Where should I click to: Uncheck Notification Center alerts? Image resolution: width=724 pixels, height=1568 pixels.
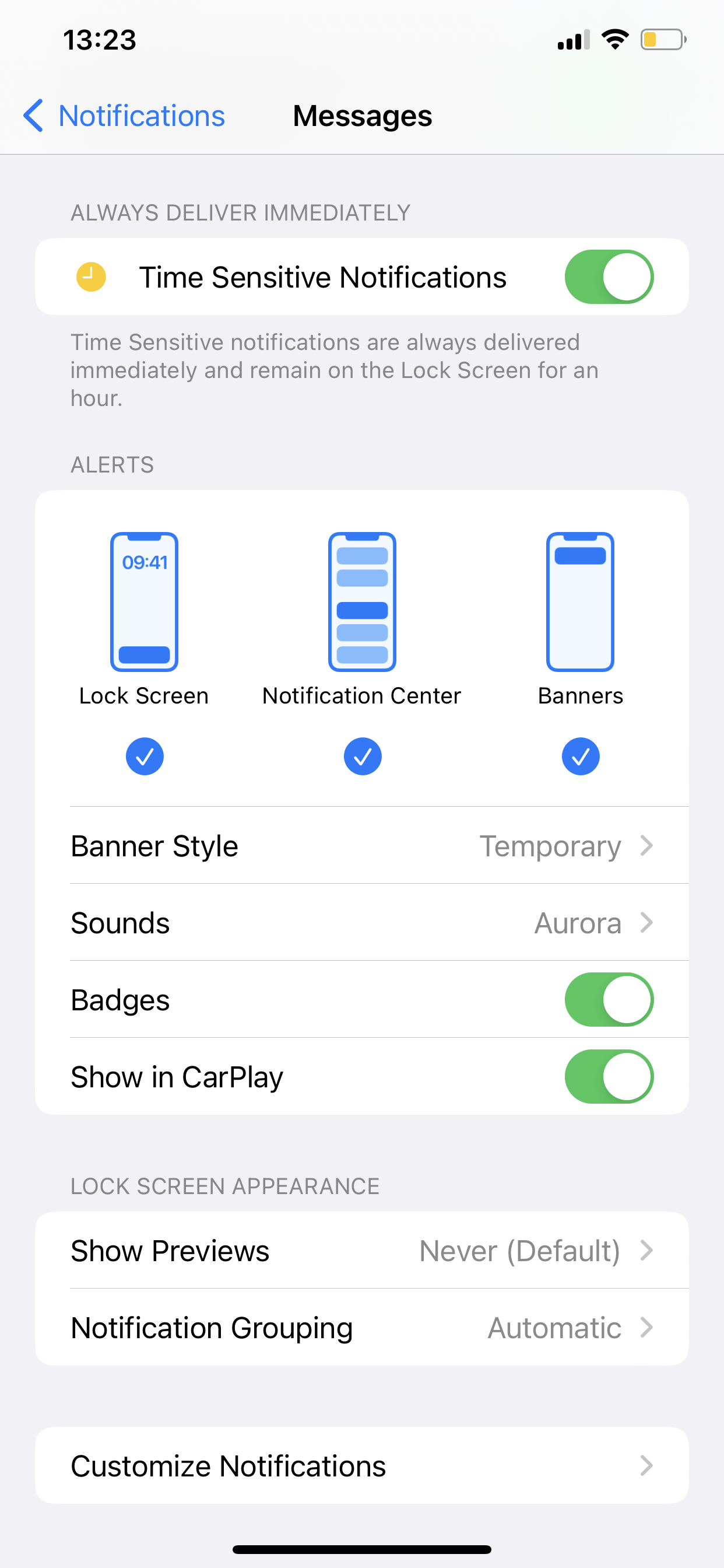click(363, 757)
